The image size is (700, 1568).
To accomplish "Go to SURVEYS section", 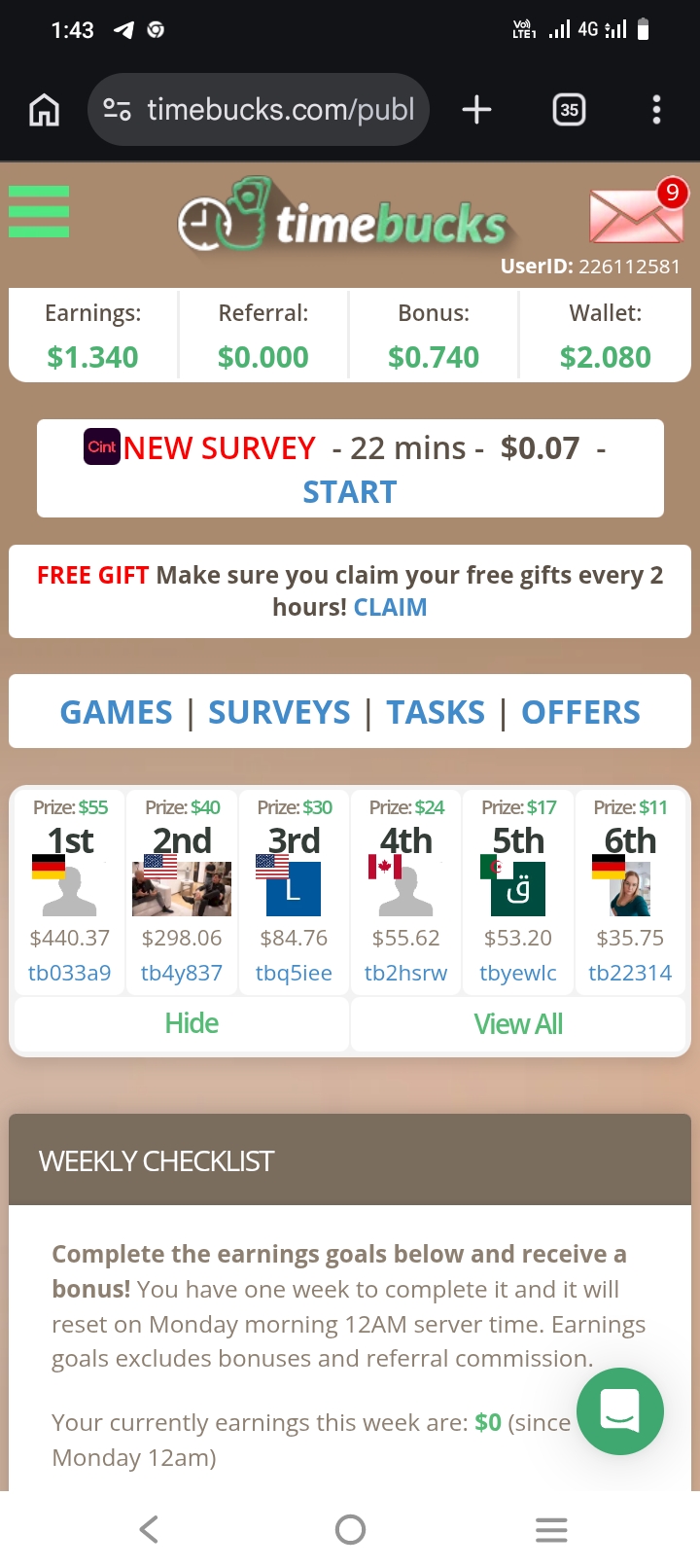I will click(x=279, y=712).
